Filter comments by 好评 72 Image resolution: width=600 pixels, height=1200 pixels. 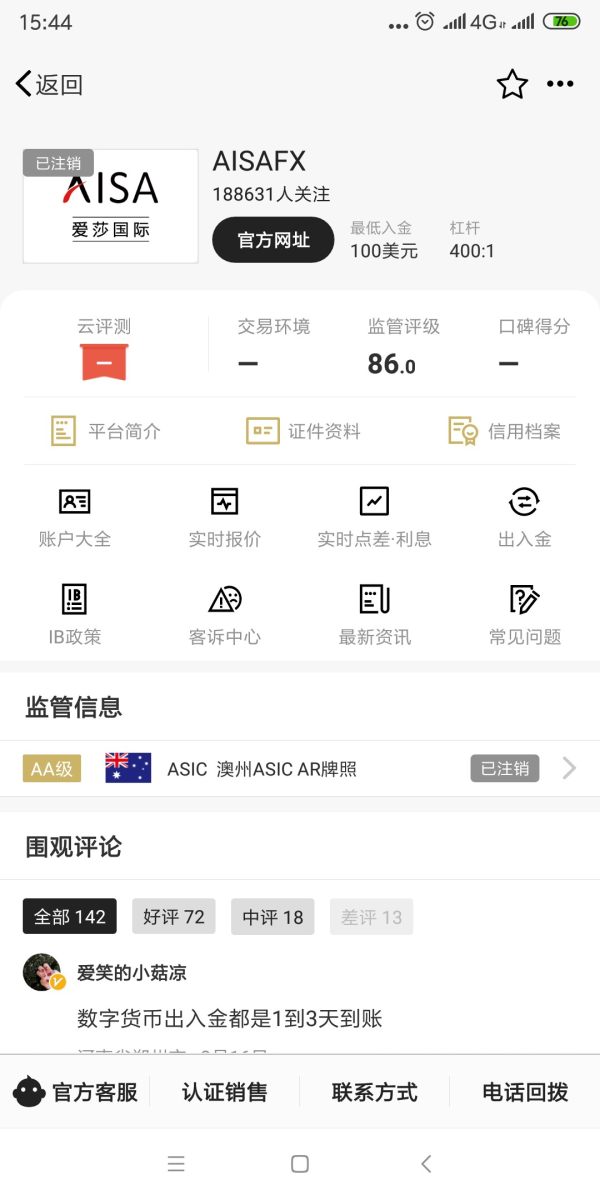tap(174, 916)
